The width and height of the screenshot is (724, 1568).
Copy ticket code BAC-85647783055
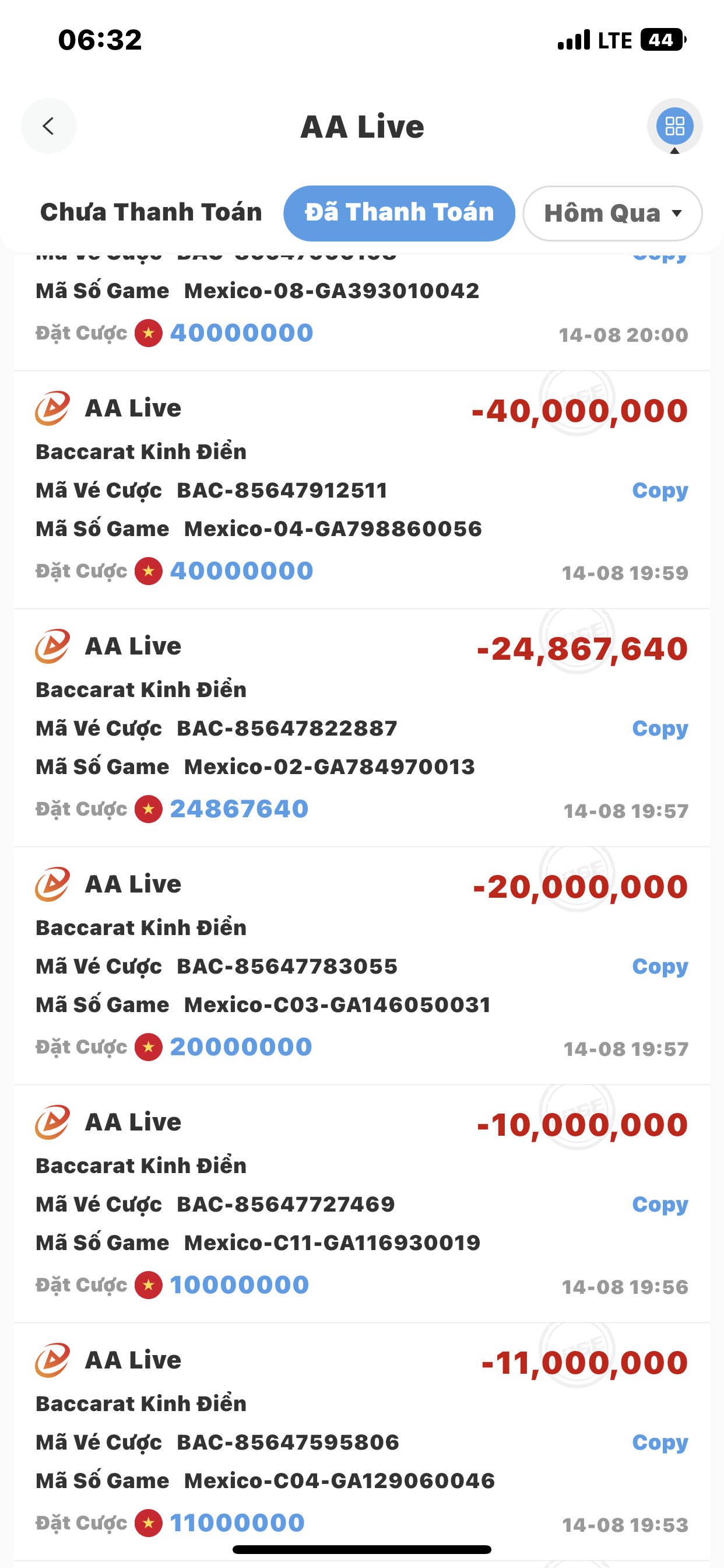pos(659,967)
